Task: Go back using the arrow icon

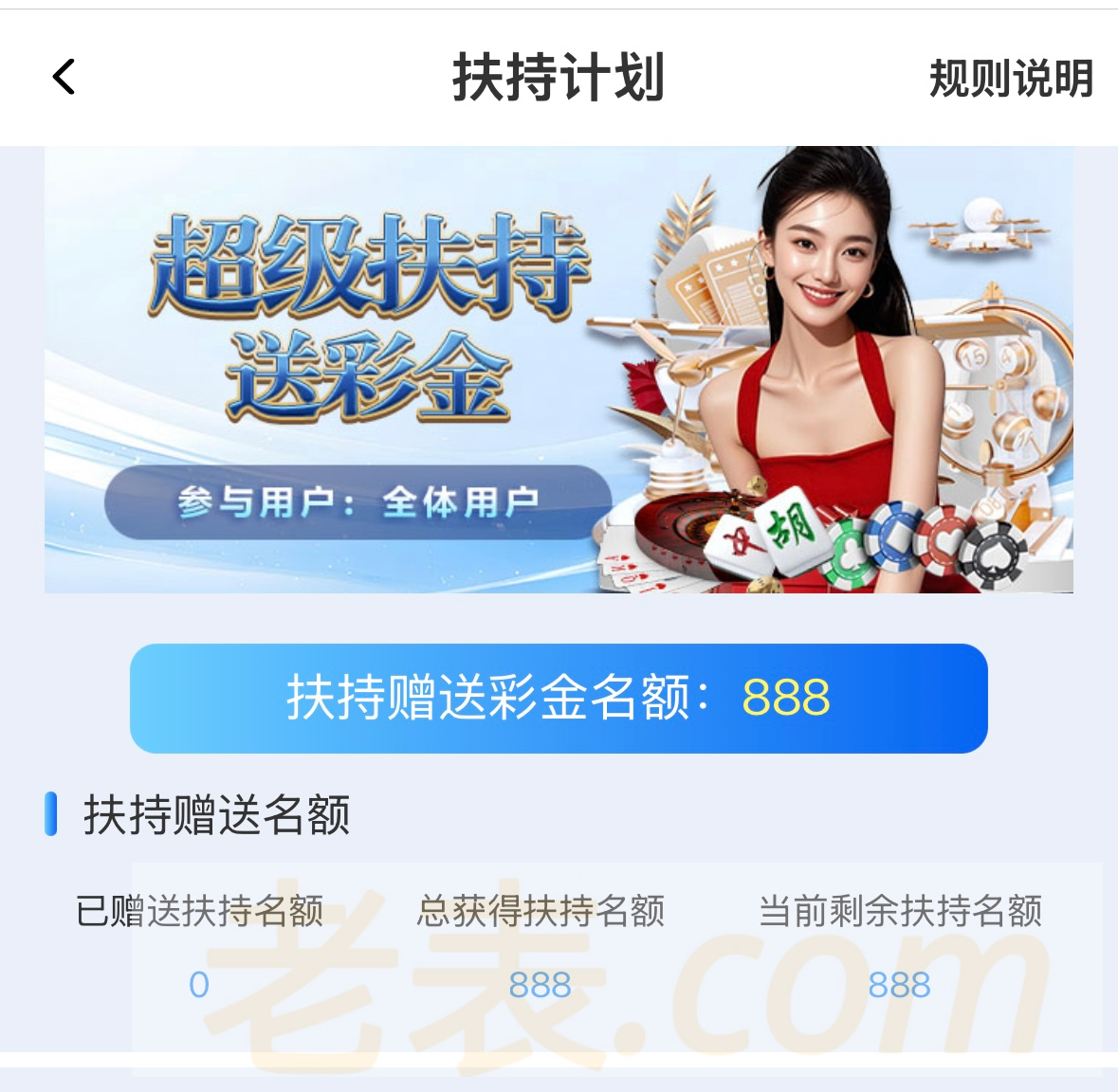Action: pyautogui.click(x=64, y=78)
